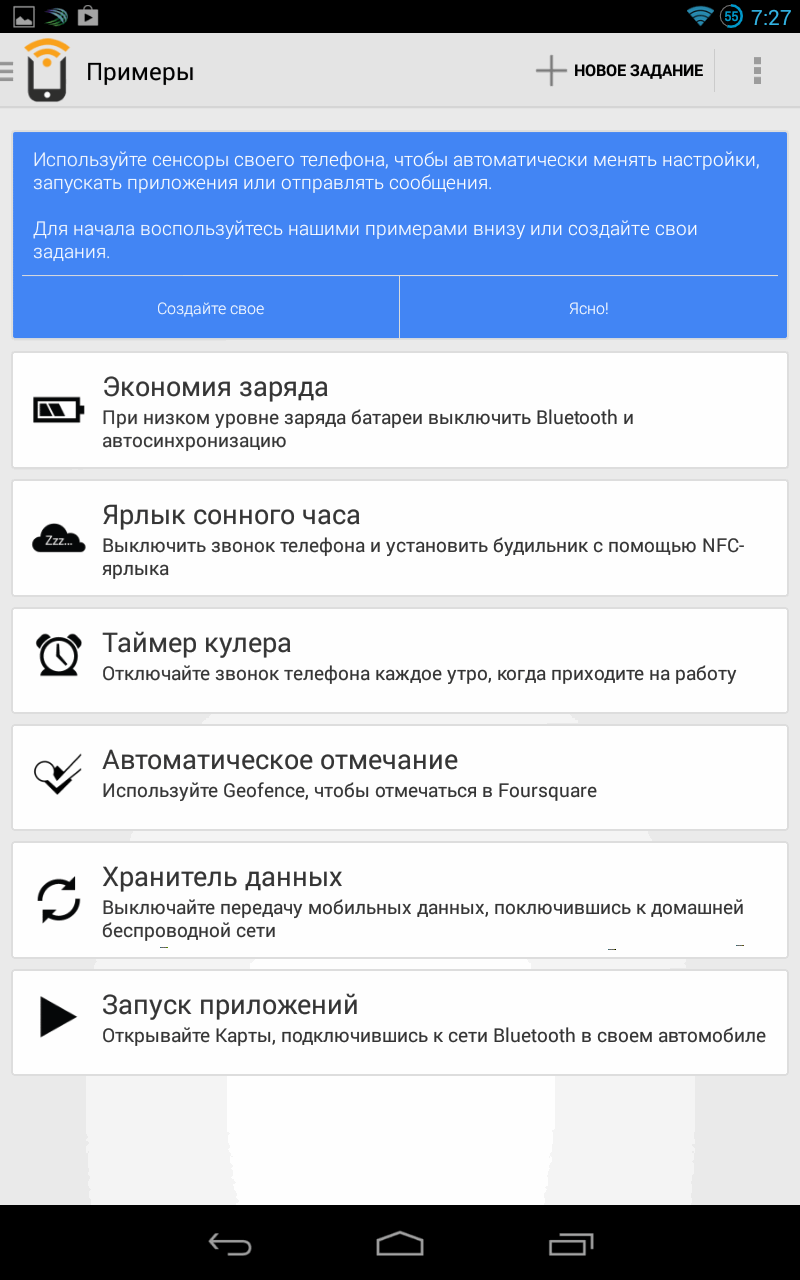The image size is (800, 1280).
Task: Choose the Хранитель данных example
Action: pyautogui.click(x=400, y=900)
